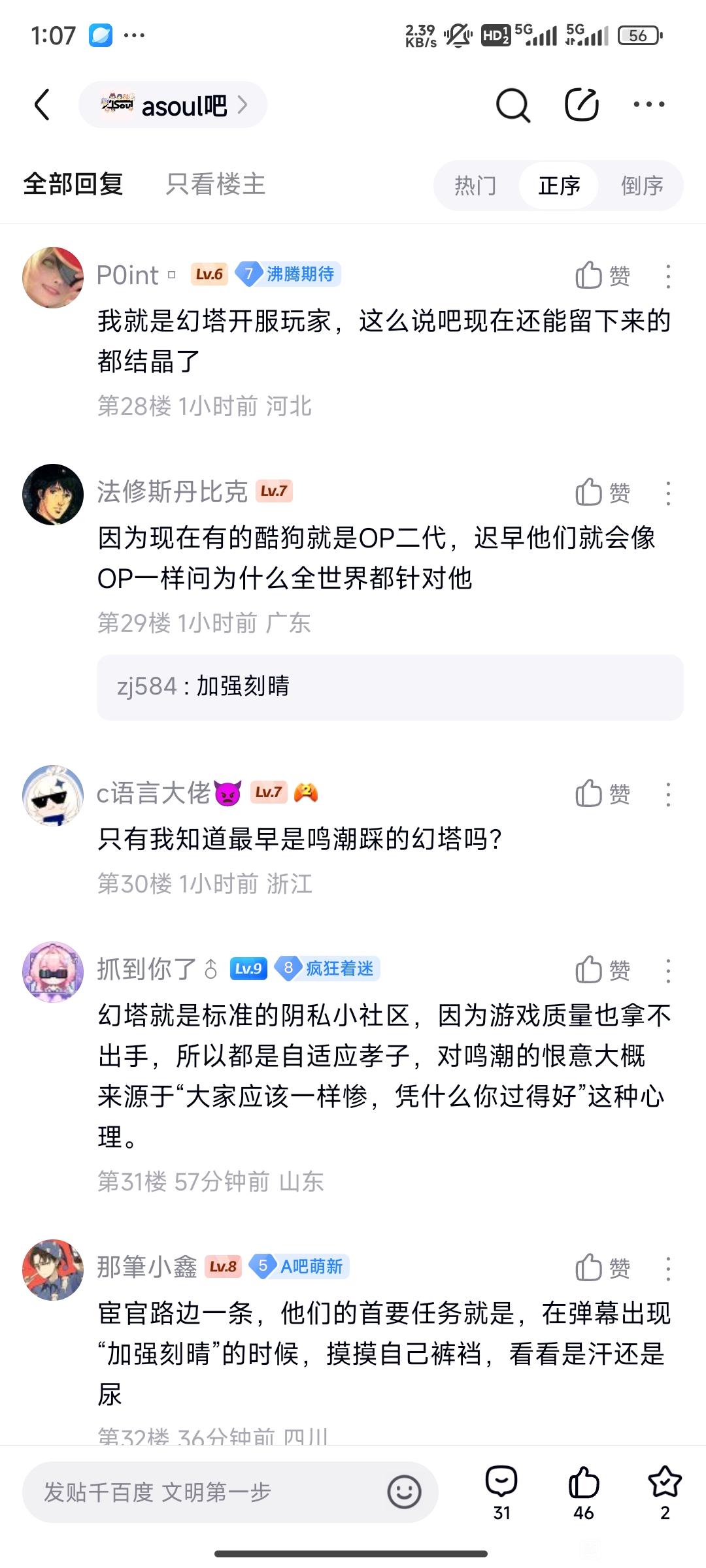The width and height of the screenshot is (706, 1568).
Task: Like 那筆小鑫's comment
Action: click(x=602, y=1269)
